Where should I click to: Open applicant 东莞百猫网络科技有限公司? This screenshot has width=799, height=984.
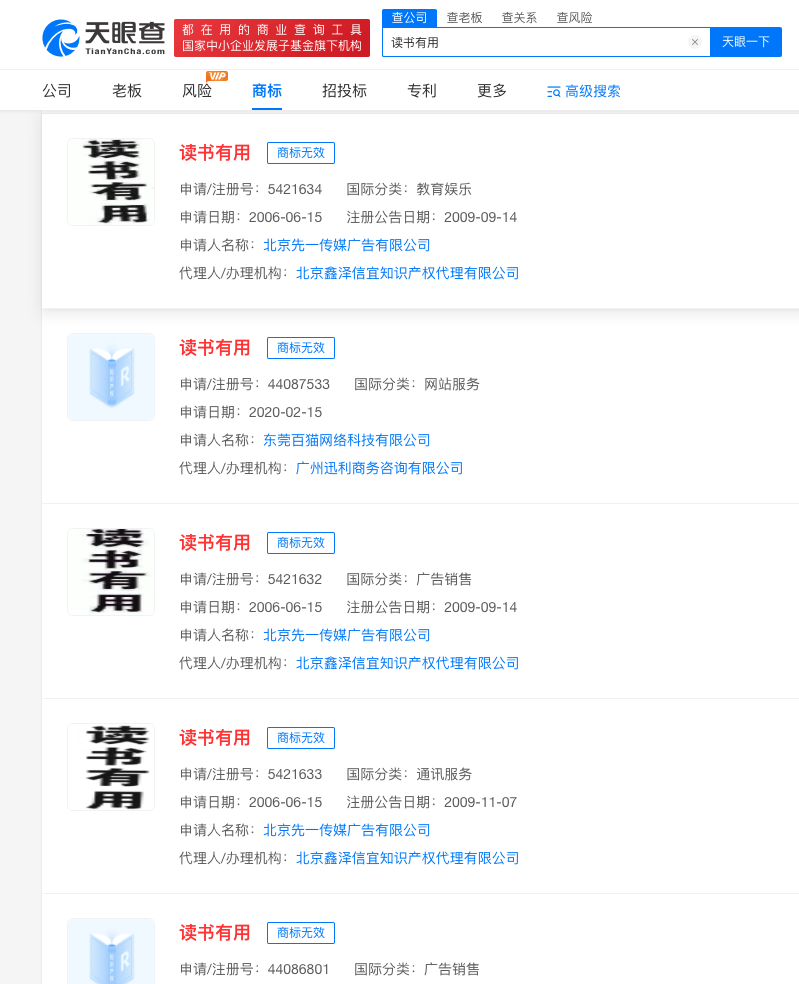pos(347,440)
